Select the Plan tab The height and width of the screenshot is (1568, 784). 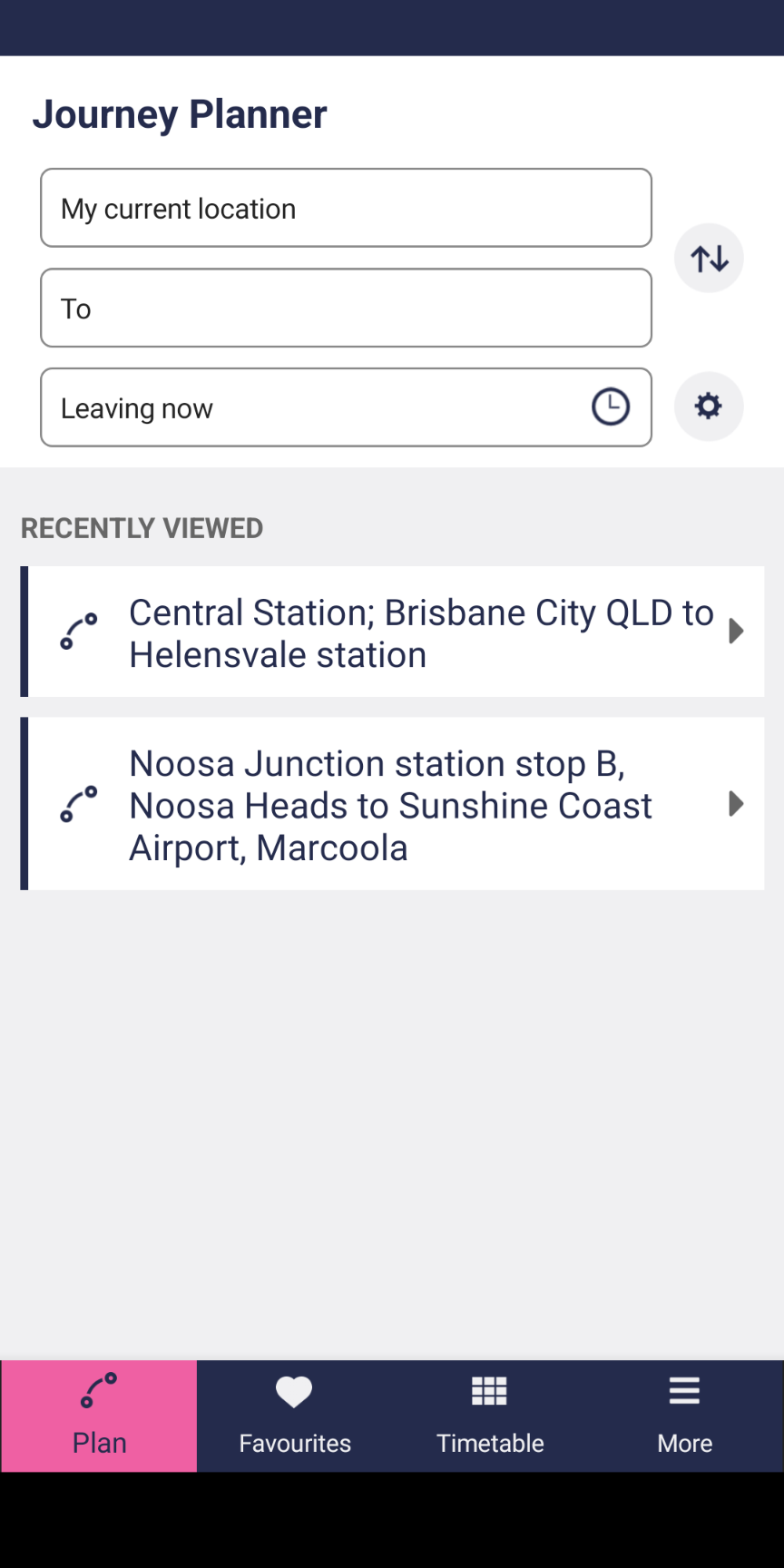pos(99,1416)
